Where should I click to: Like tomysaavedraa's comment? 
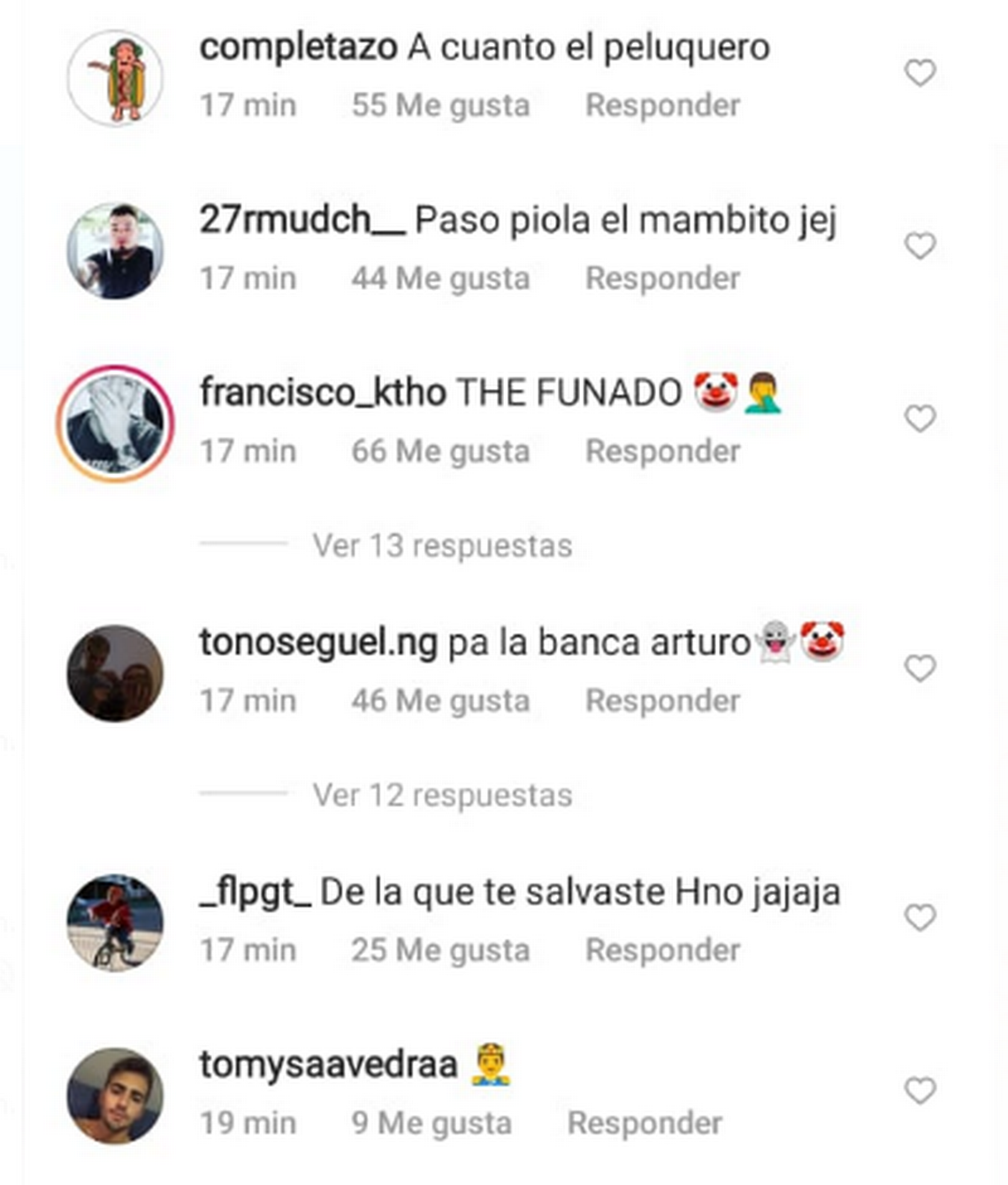click(x=920, y=1089)
